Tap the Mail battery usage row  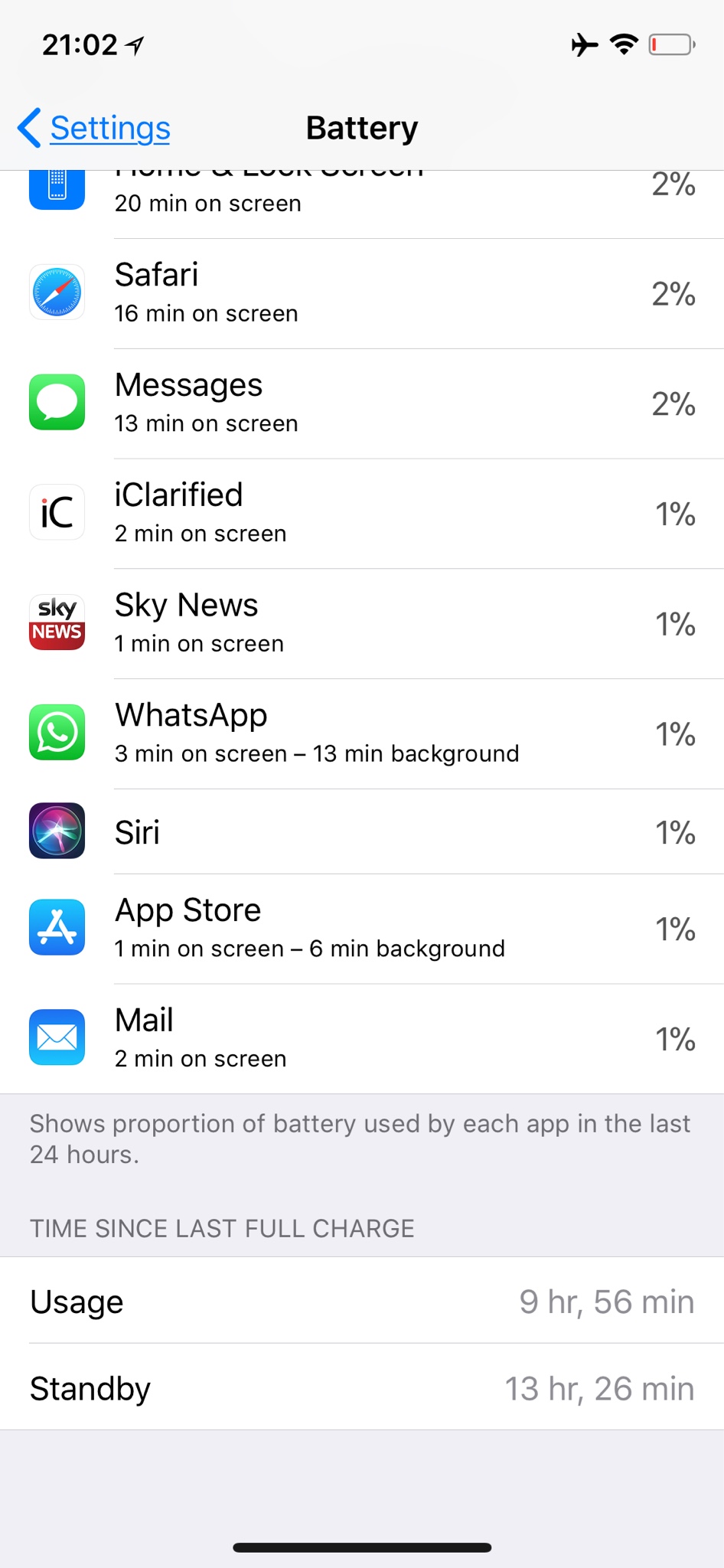[x=362, y=1039]
